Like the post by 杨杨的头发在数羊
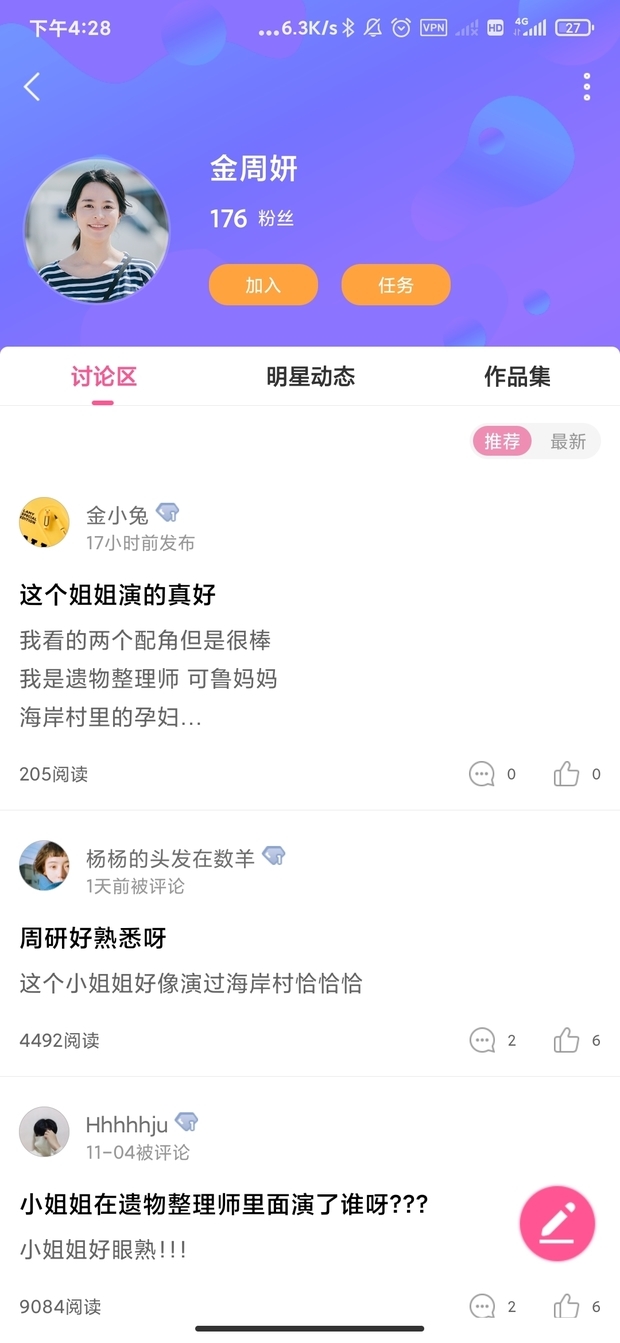This screenshot has width=620, height=1343. (567, 1040)
